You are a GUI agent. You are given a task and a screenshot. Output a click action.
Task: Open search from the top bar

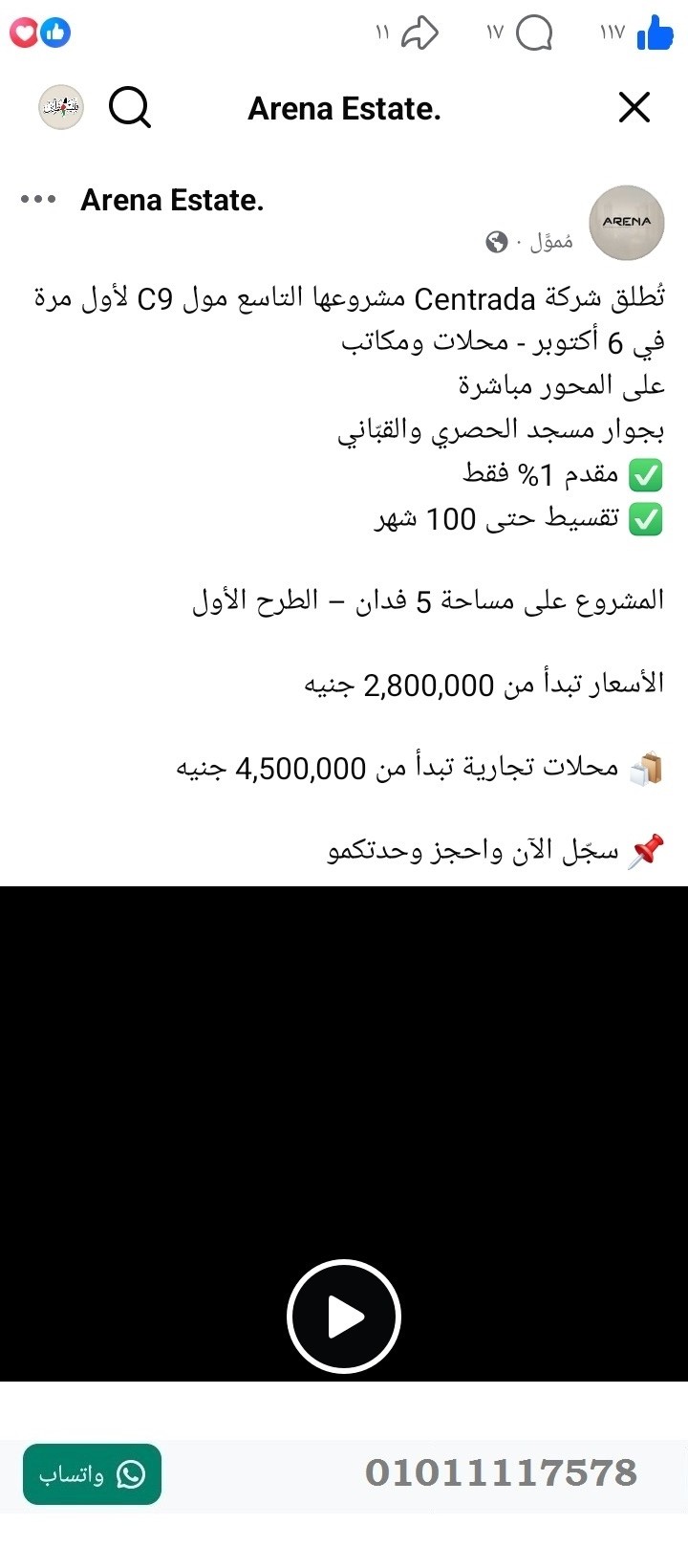(x=130, y=107)
